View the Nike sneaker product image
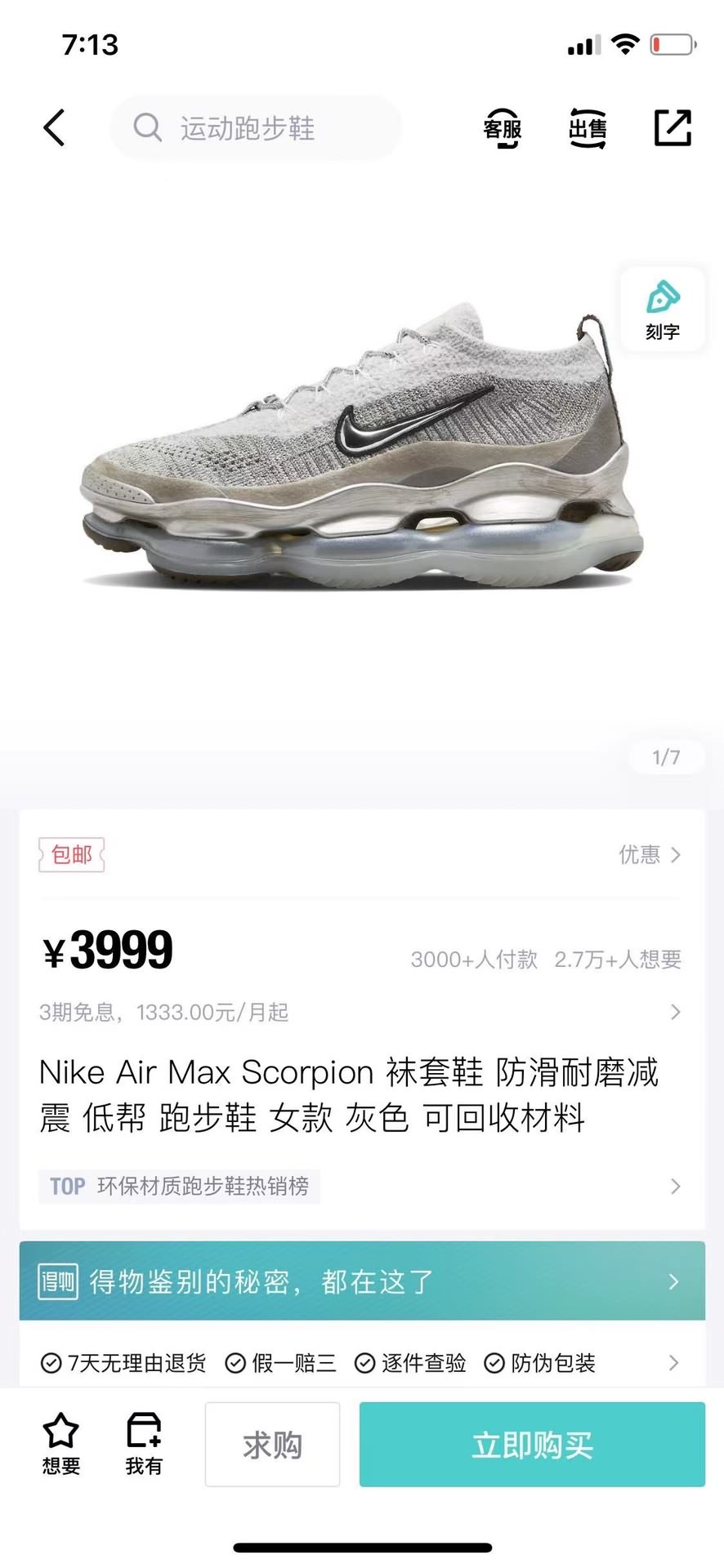 point(362,445)
